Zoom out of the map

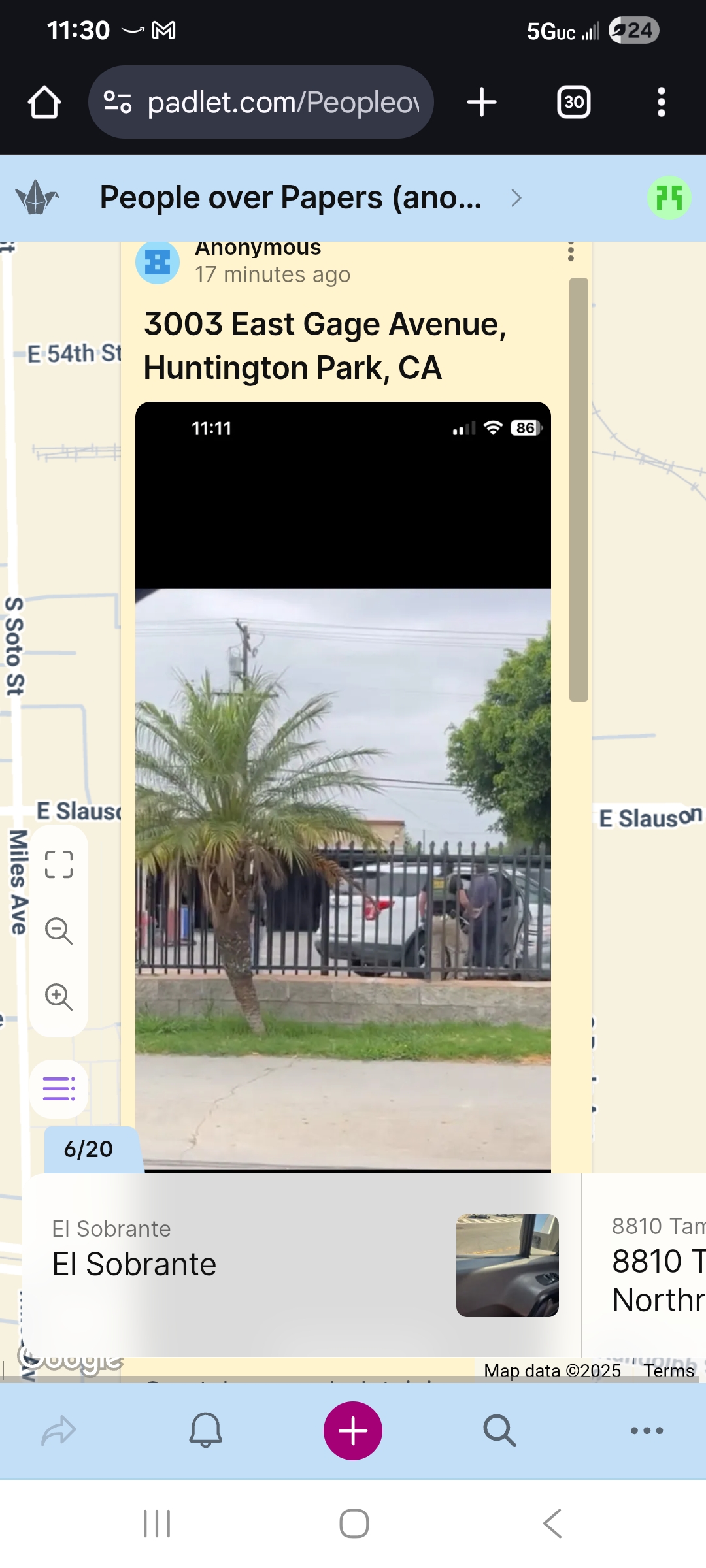tap(59, 930)
